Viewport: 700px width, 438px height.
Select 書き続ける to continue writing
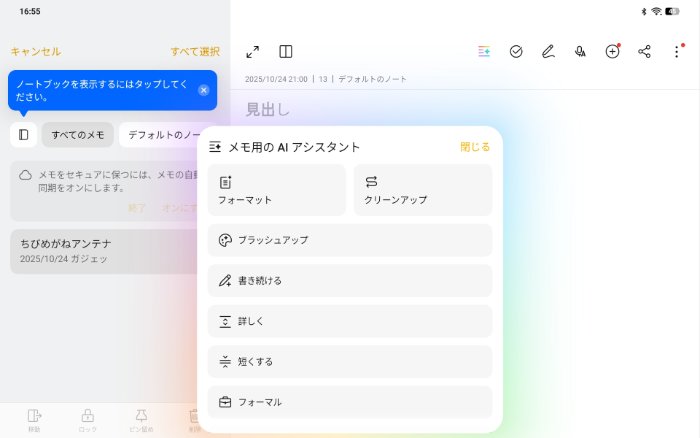[x=350, y=281]
